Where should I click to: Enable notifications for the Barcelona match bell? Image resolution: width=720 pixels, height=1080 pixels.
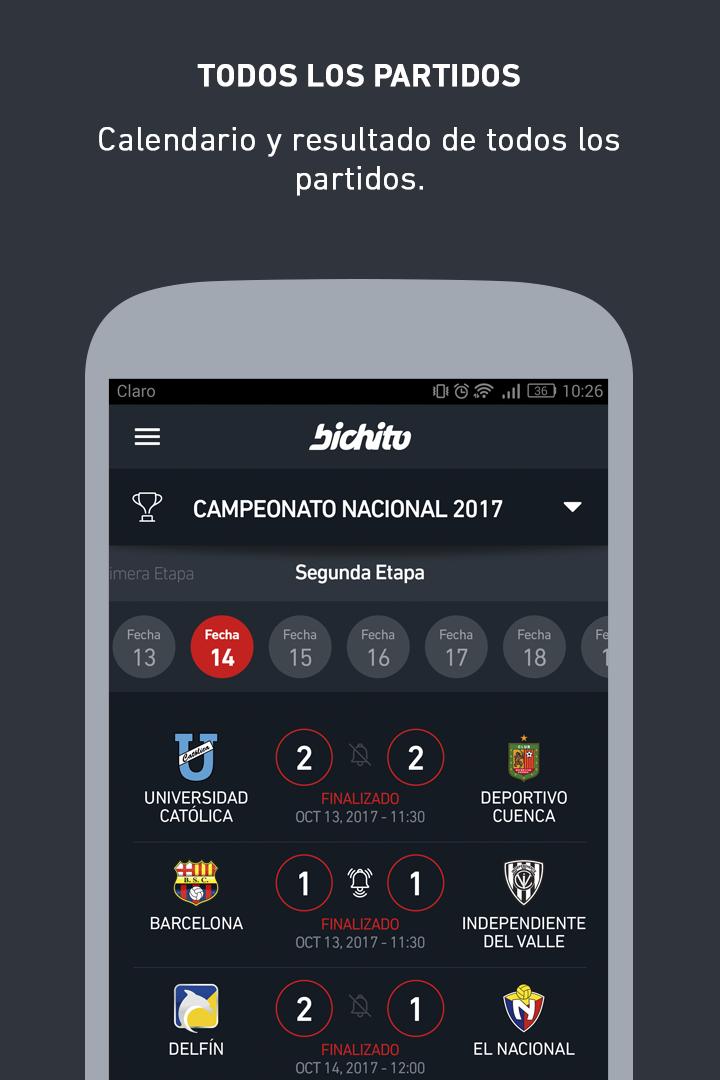point(360,882)
